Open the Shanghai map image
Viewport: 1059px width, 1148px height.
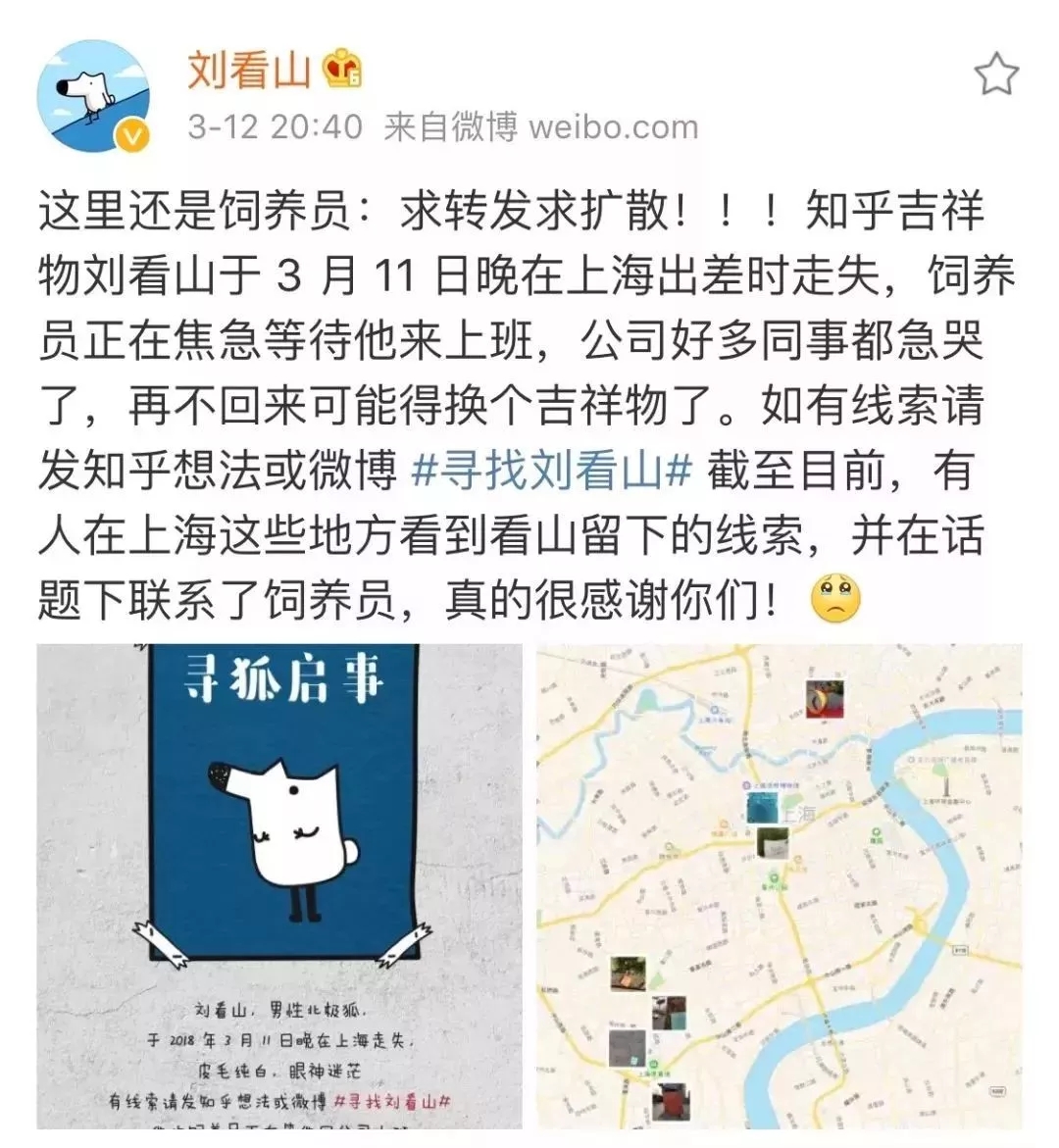[x=779, y=885]
